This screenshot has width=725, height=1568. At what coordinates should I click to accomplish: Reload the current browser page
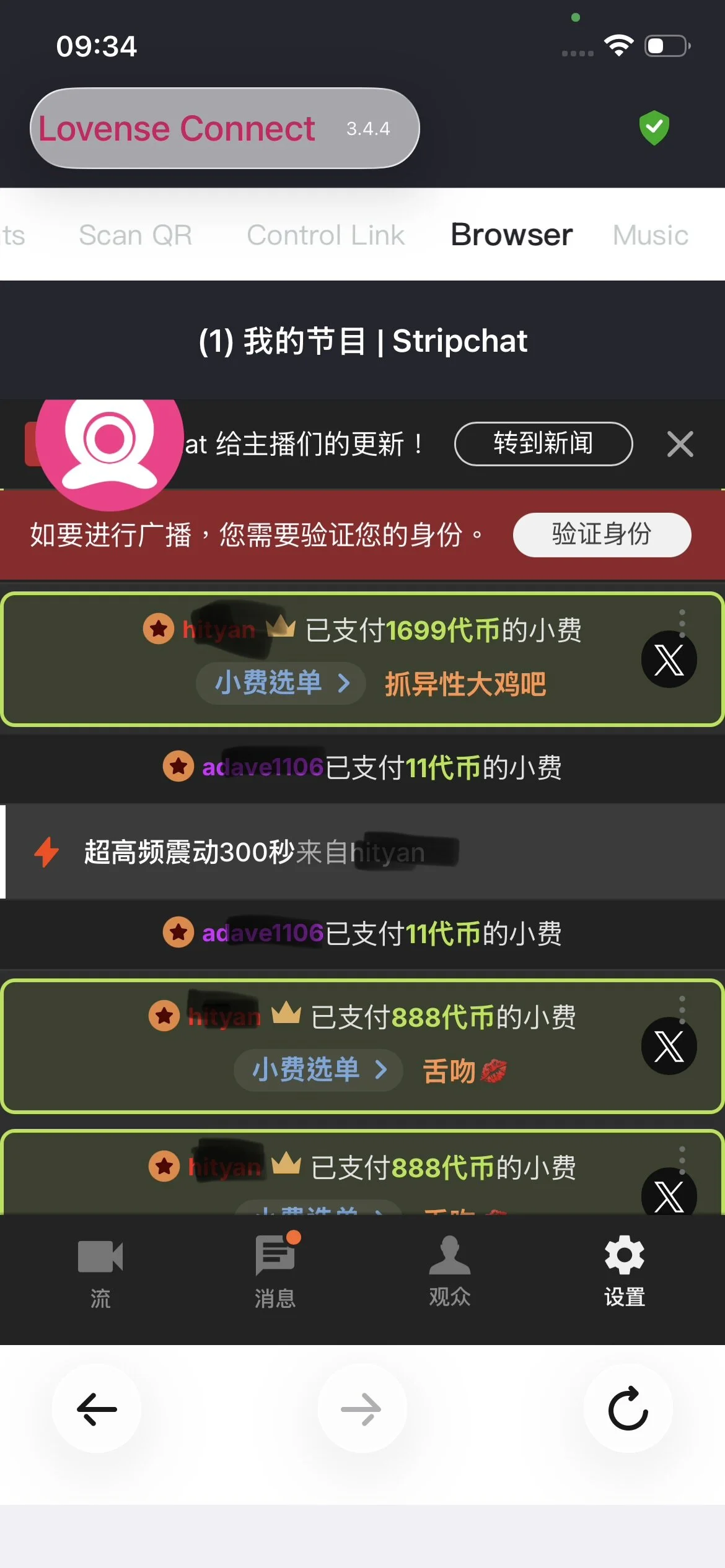click(628, 1409)
